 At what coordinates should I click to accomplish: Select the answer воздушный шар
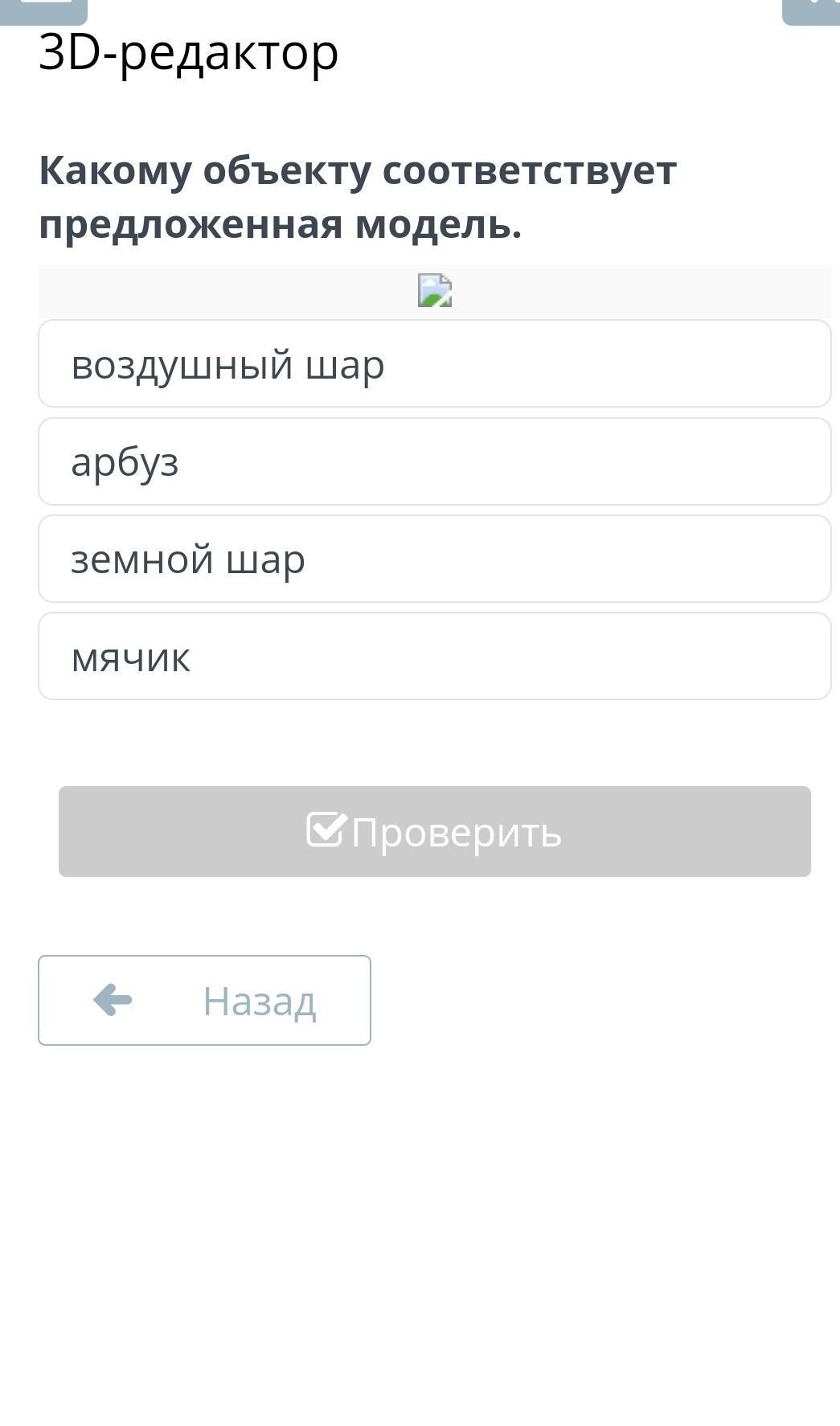434,364
